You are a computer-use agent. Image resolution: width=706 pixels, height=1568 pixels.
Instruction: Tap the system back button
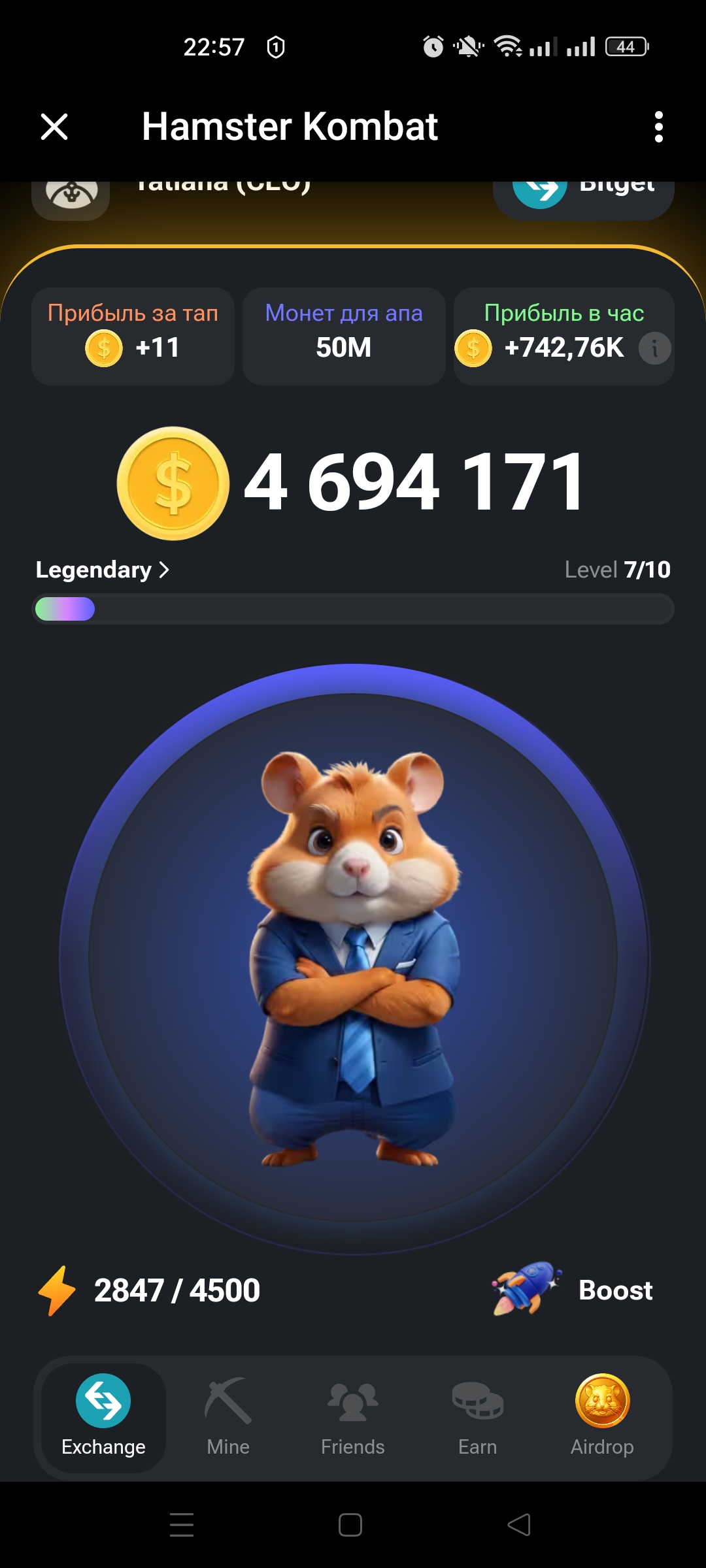point(519,1526)
